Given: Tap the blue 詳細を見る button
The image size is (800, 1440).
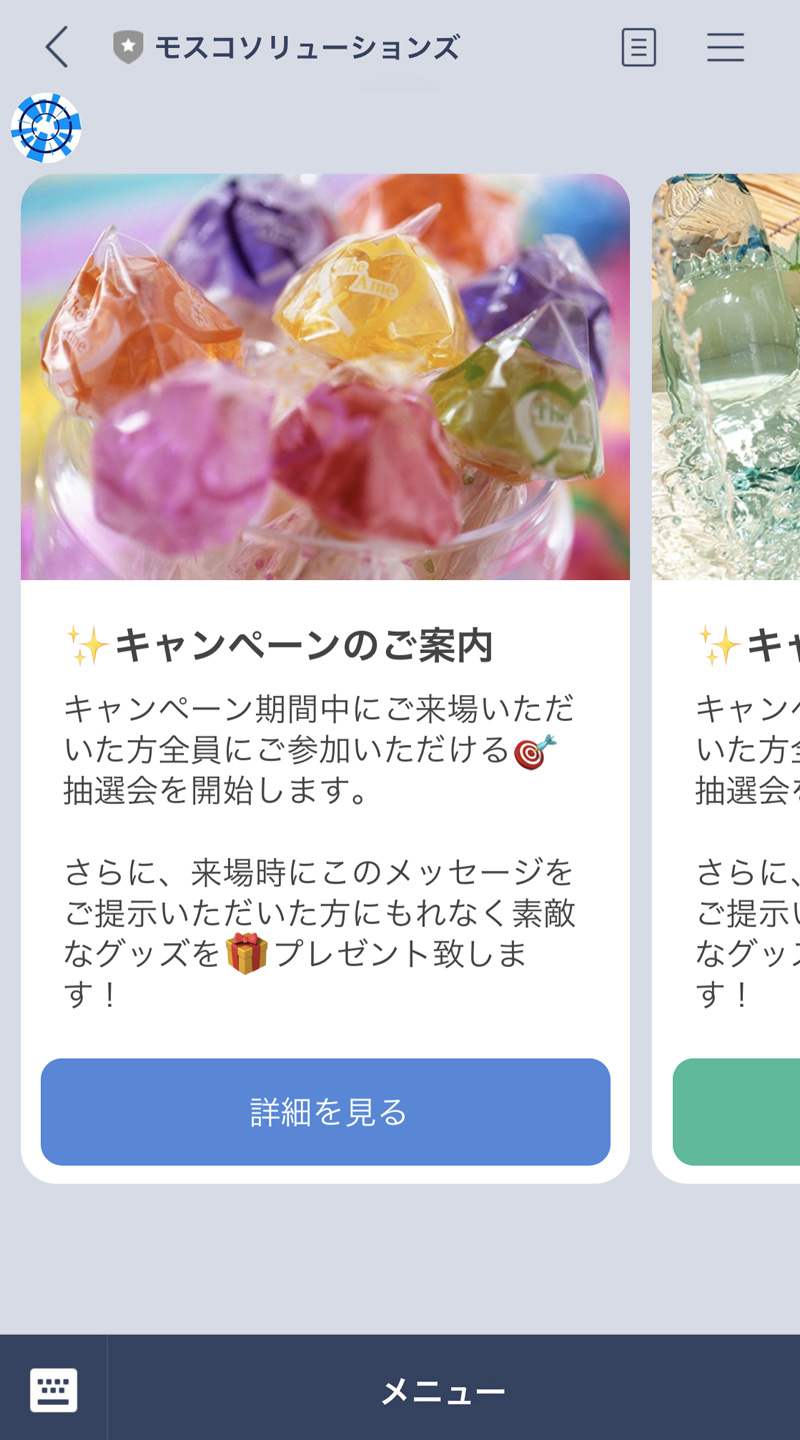Looking at the screenshot, I should [x=325, y=1112].
